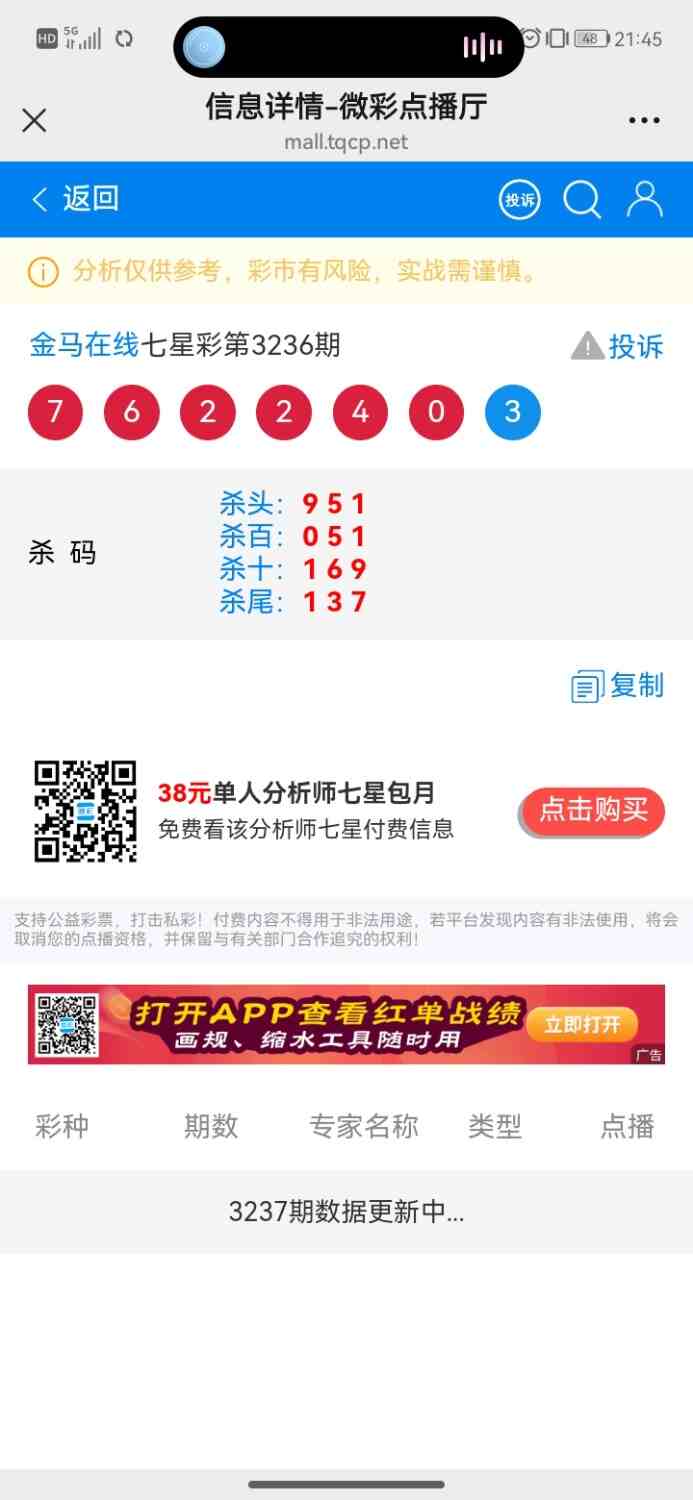Viewport: 693px width, 1500px height.
Task: Tap 点击购买 to buy monthly package
Action: click(593, 811)
